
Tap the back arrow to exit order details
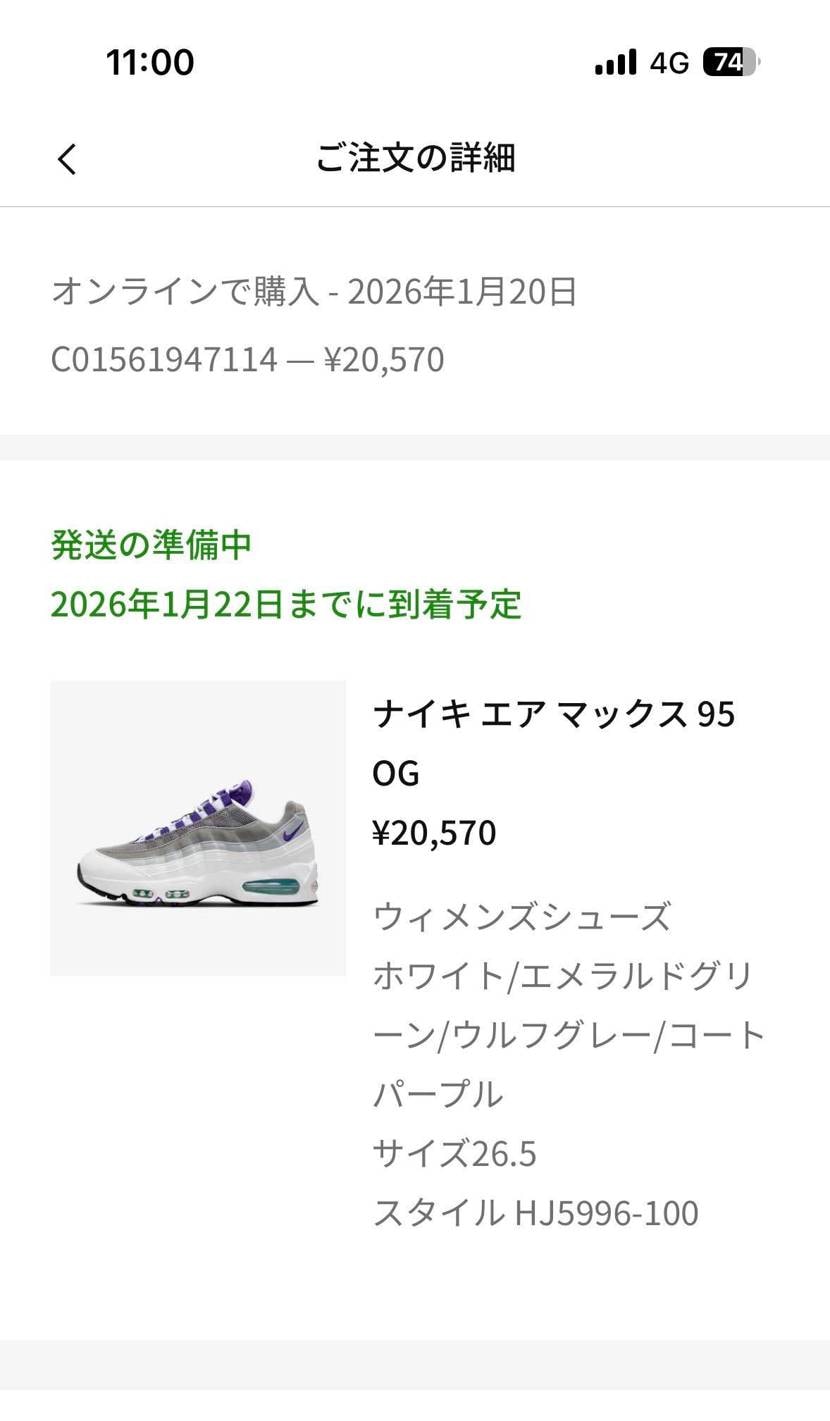(66, 158)
